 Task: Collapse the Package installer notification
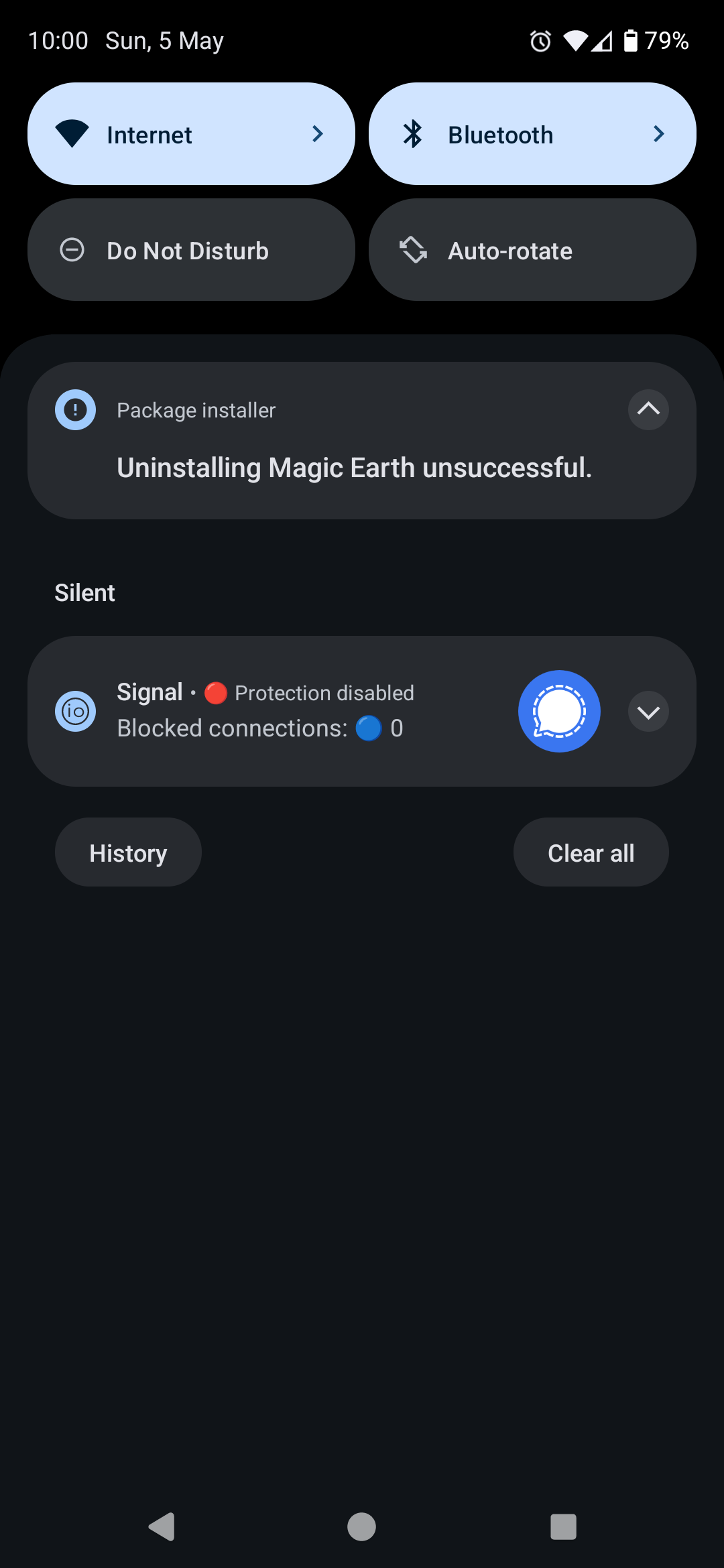point(648,409)
